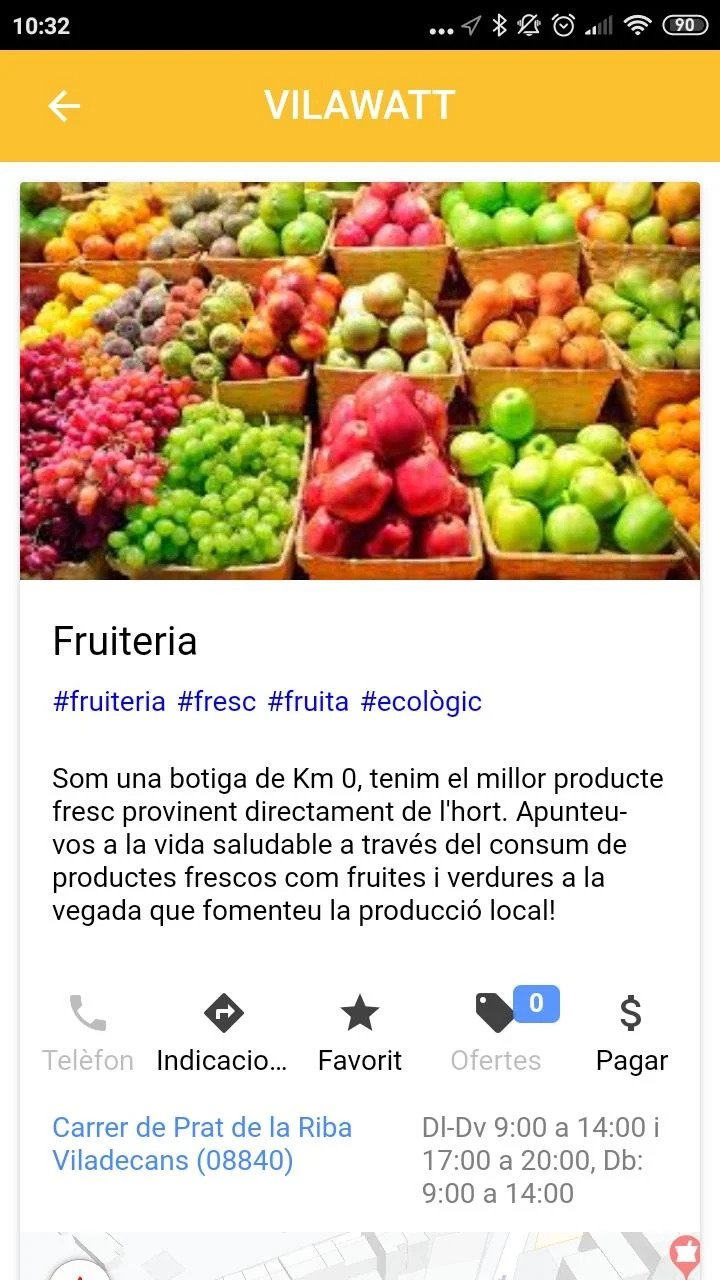Tap the Telèfon call button
Viewport: 720px width, 1280px height.
[x=88, y=1033]
